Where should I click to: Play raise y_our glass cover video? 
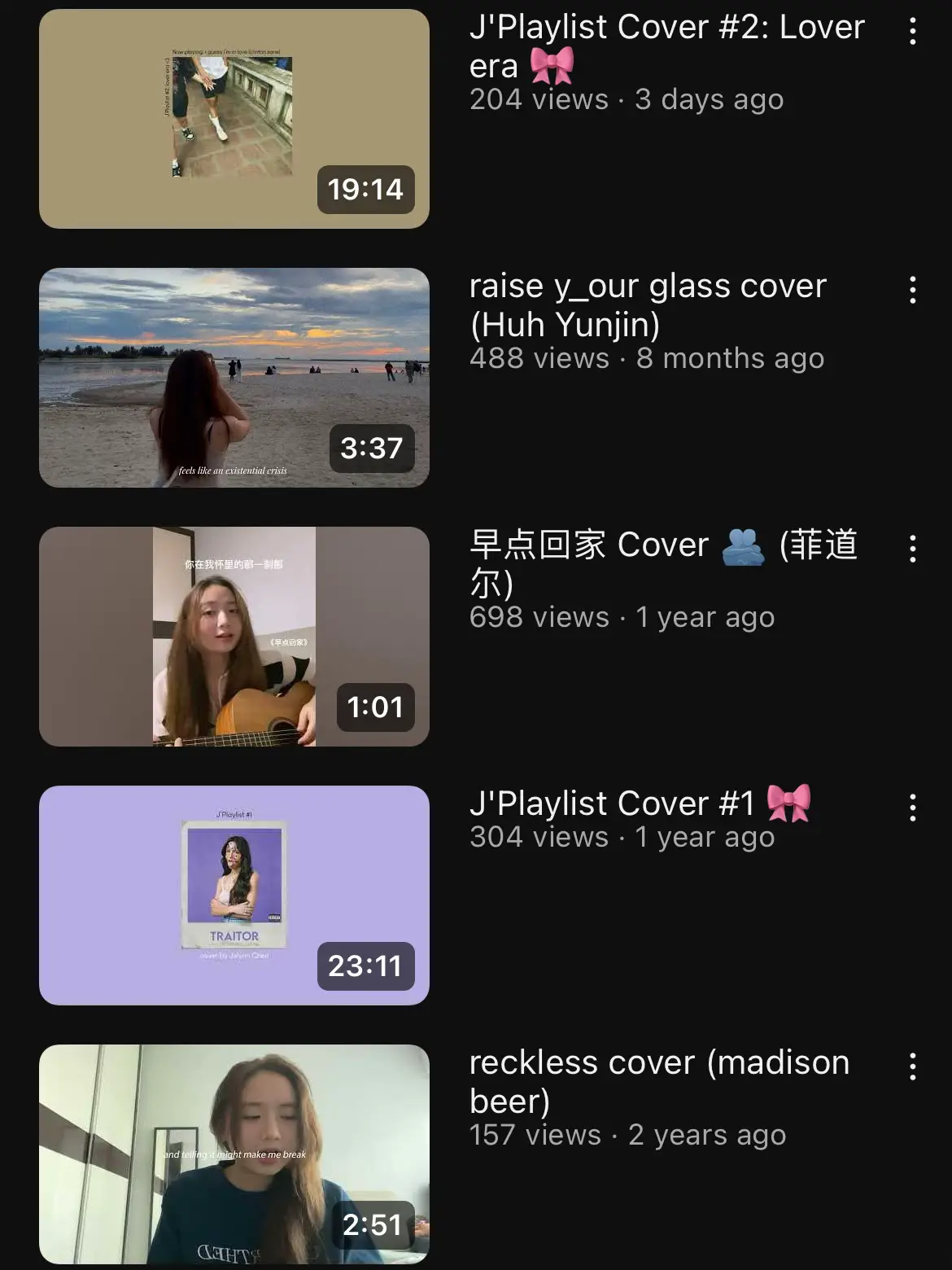pos(234,378)
